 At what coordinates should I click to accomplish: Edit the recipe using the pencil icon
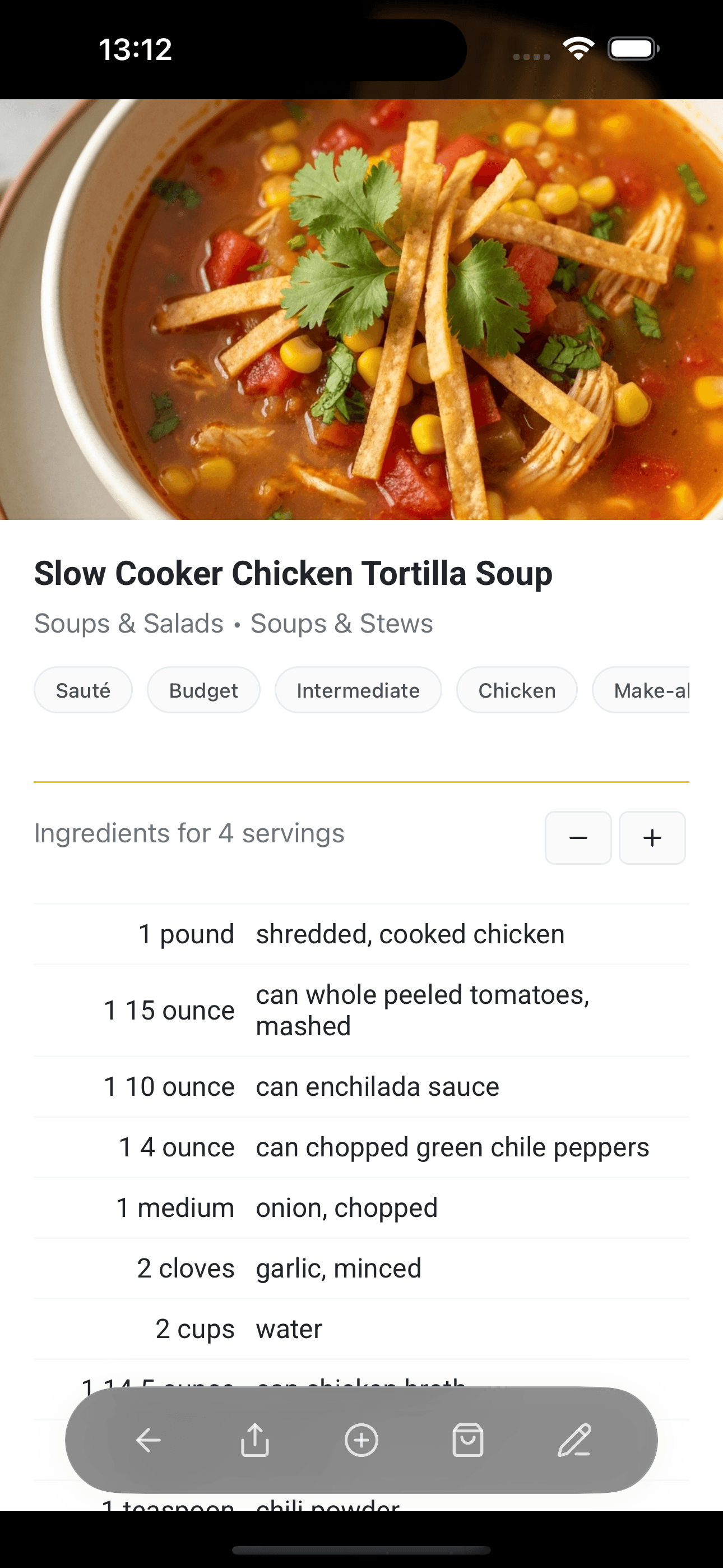point(575,1440)
